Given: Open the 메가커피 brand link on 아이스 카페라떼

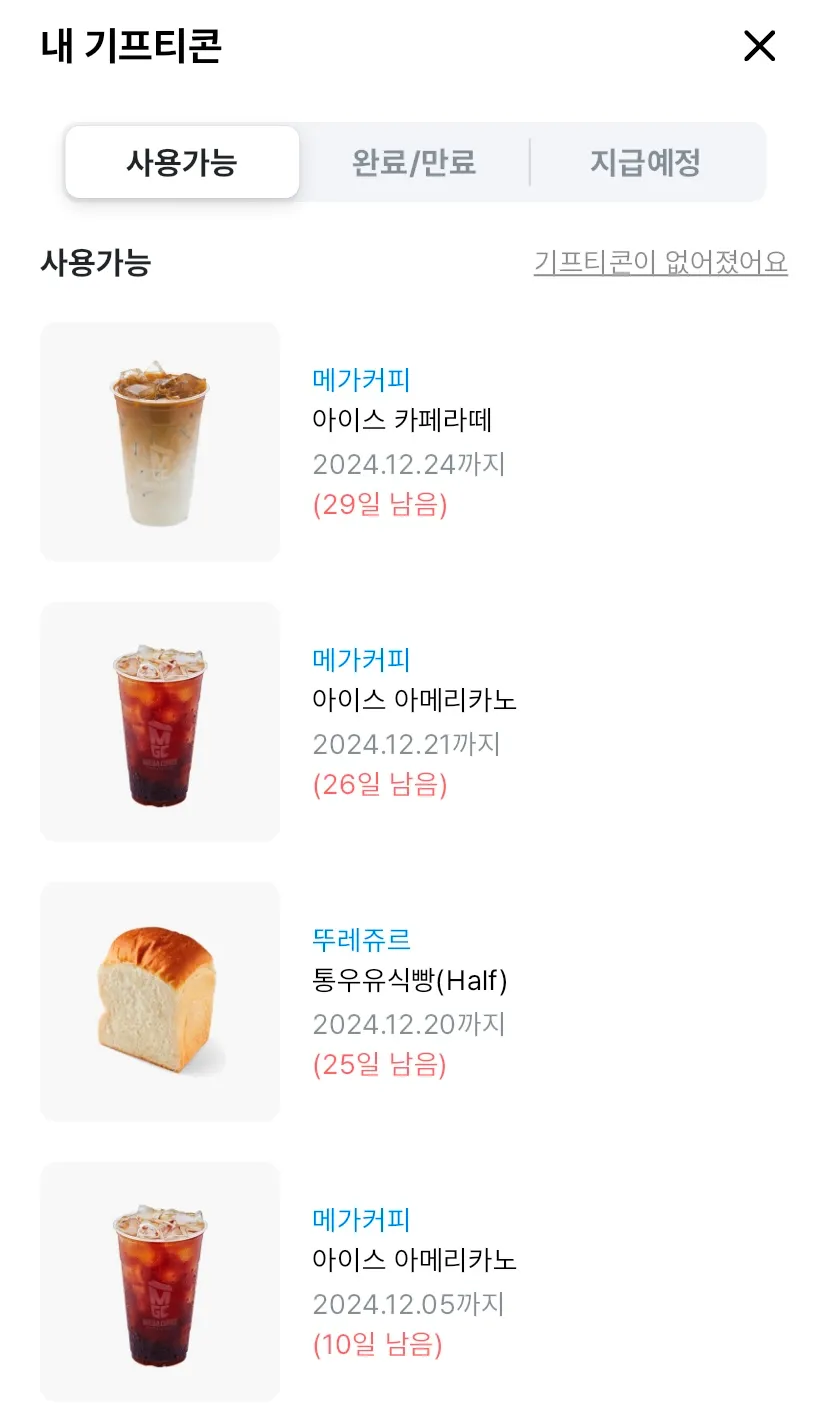Looking at the screenshot, I should point(359,379).
